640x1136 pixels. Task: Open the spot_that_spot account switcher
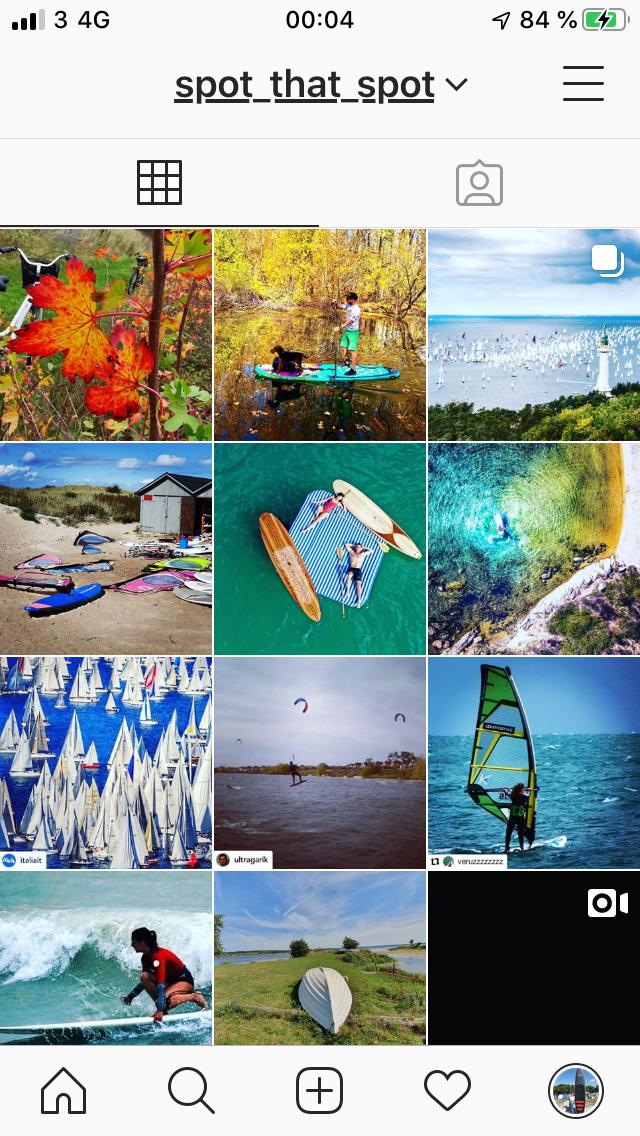(320, 85)
